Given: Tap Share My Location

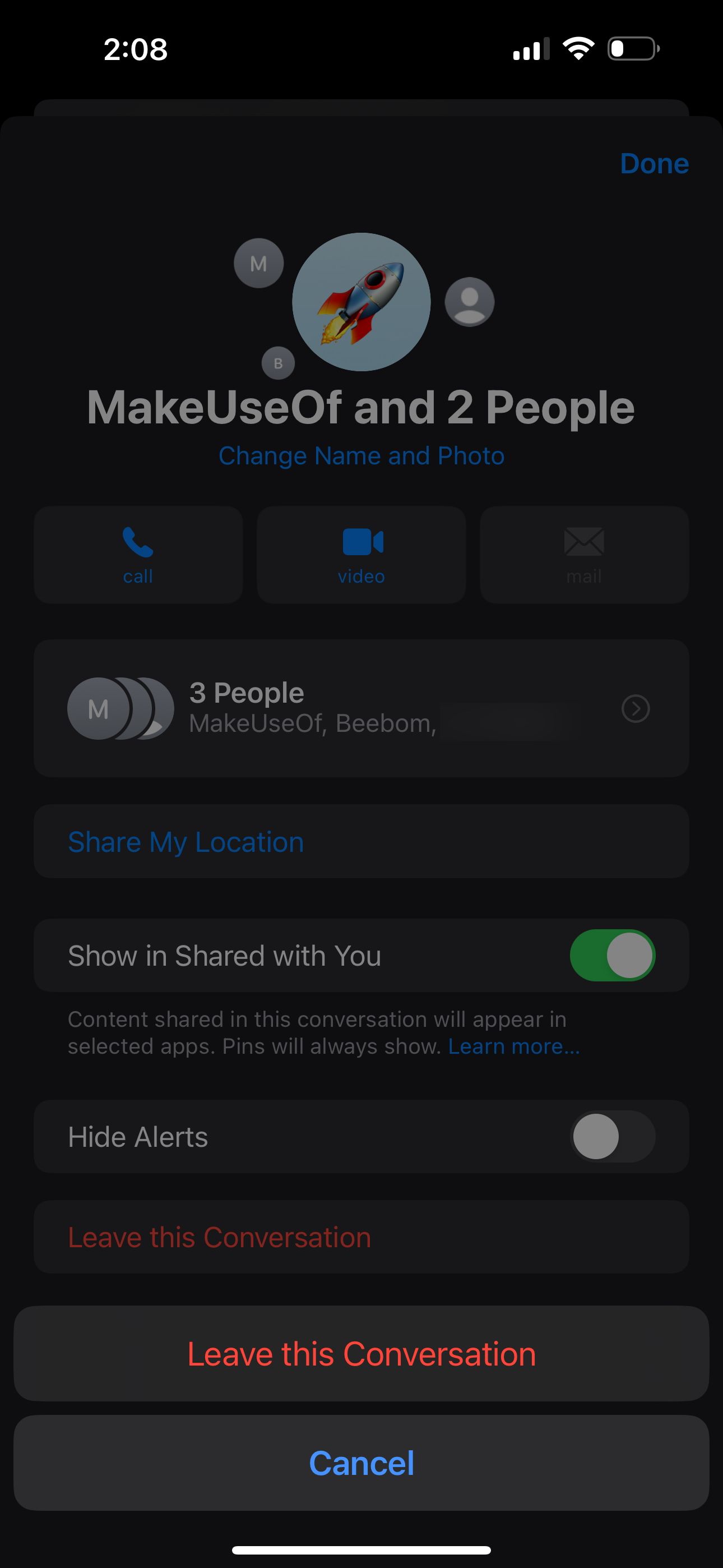Looking at the screenshot, I should coord(186,842).
